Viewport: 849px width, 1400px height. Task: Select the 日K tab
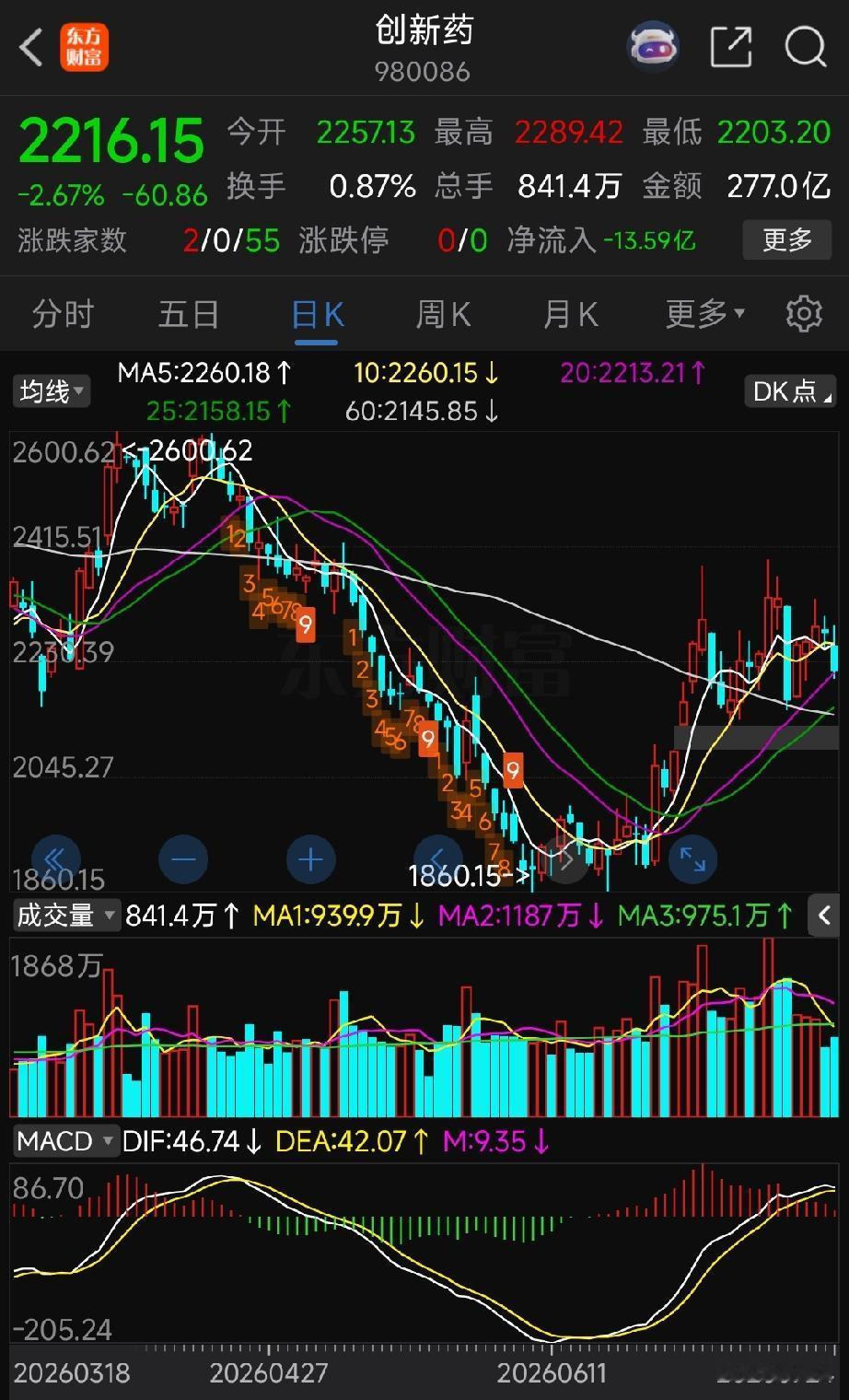[317, 314]
